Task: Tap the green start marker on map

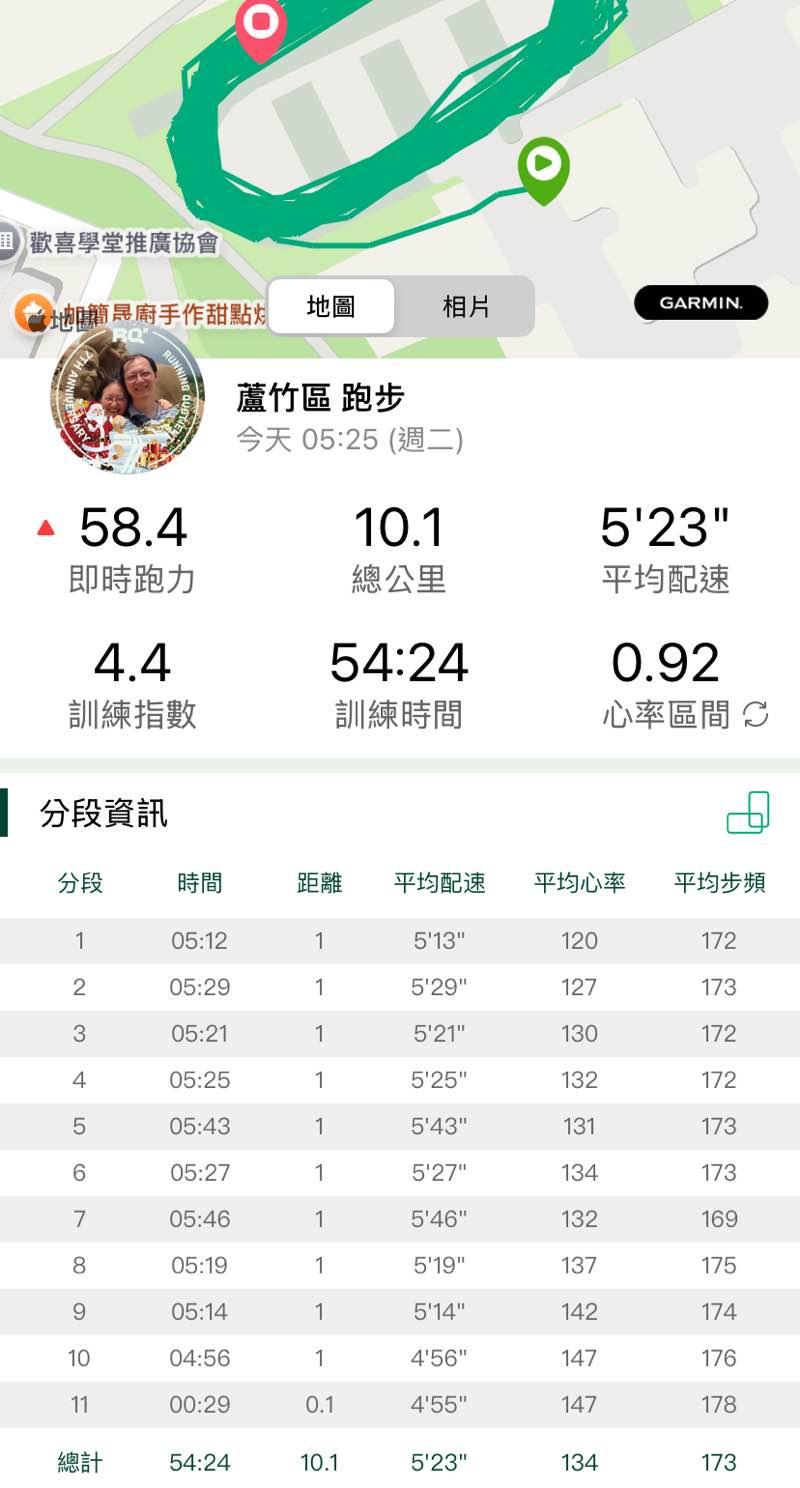Action: pos(543,168)
